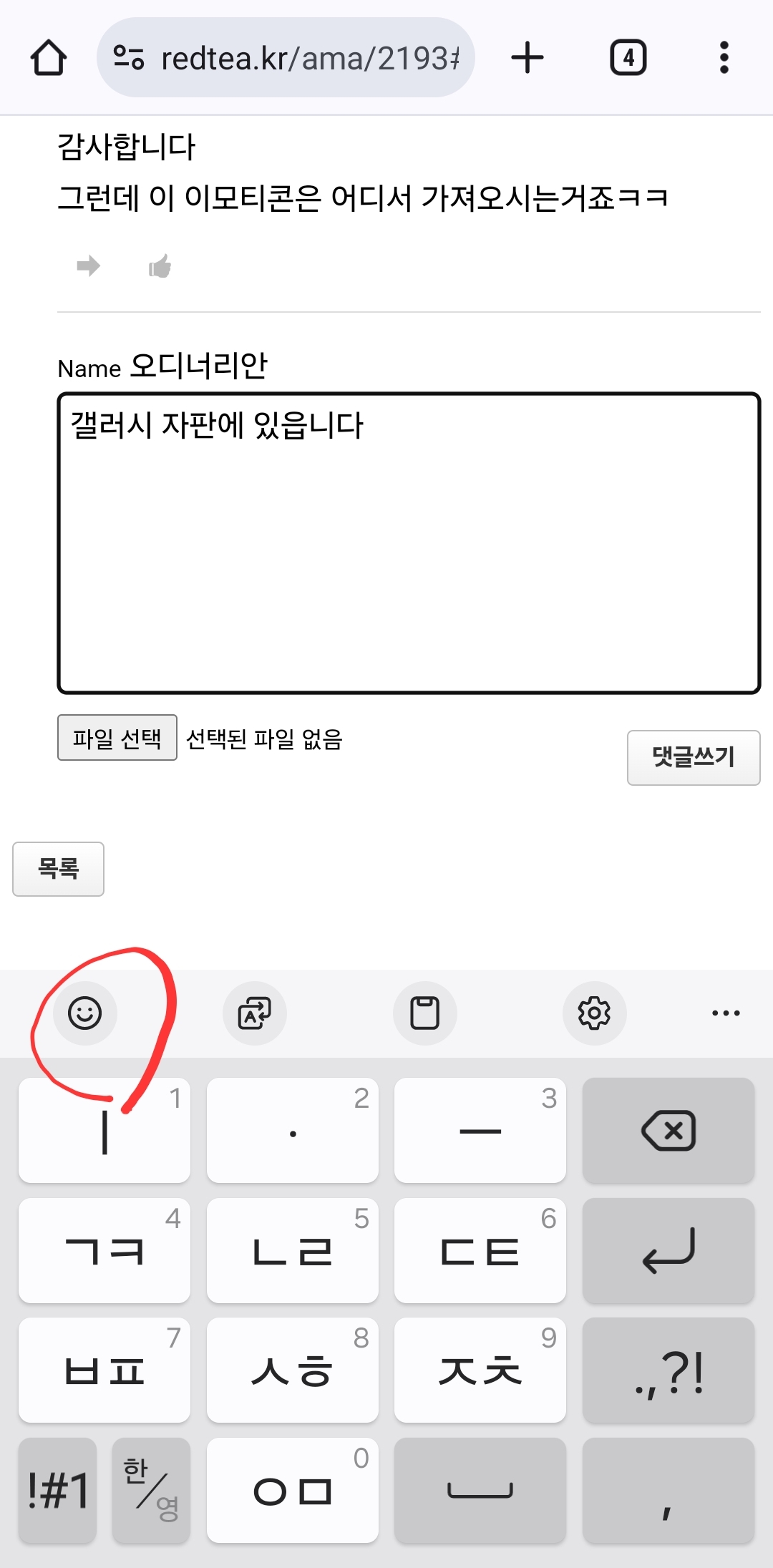
Task: Show more keyboard toolbar options
Action: (726, 1013)
